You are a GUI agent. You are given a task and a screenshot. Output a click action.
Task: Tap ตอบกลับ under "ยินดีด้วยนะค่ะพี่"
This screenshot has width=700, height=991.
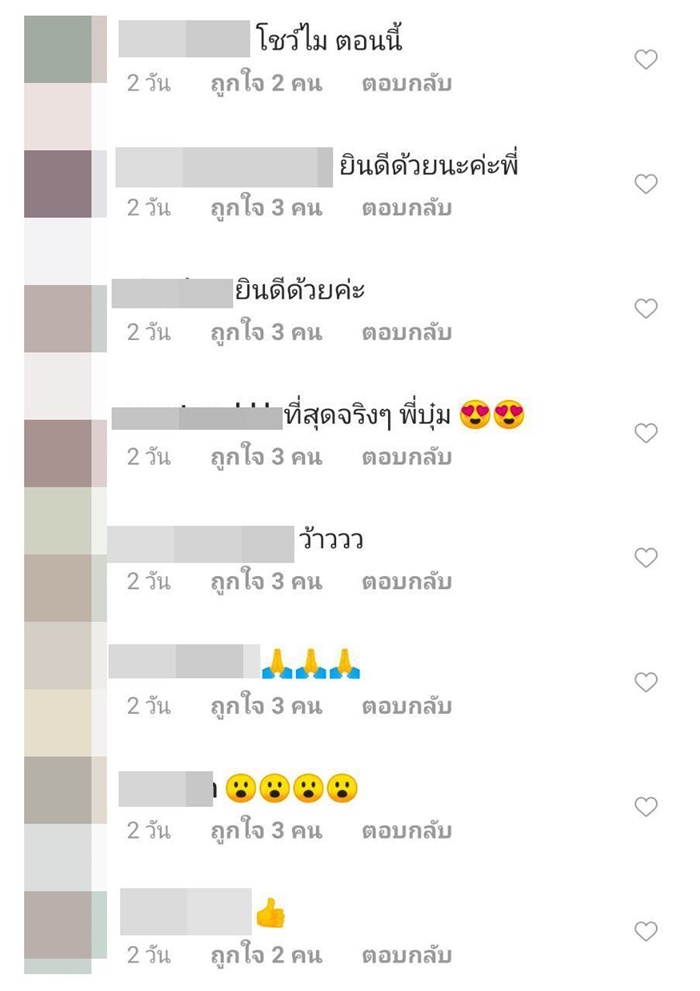[x=406, y=208]
